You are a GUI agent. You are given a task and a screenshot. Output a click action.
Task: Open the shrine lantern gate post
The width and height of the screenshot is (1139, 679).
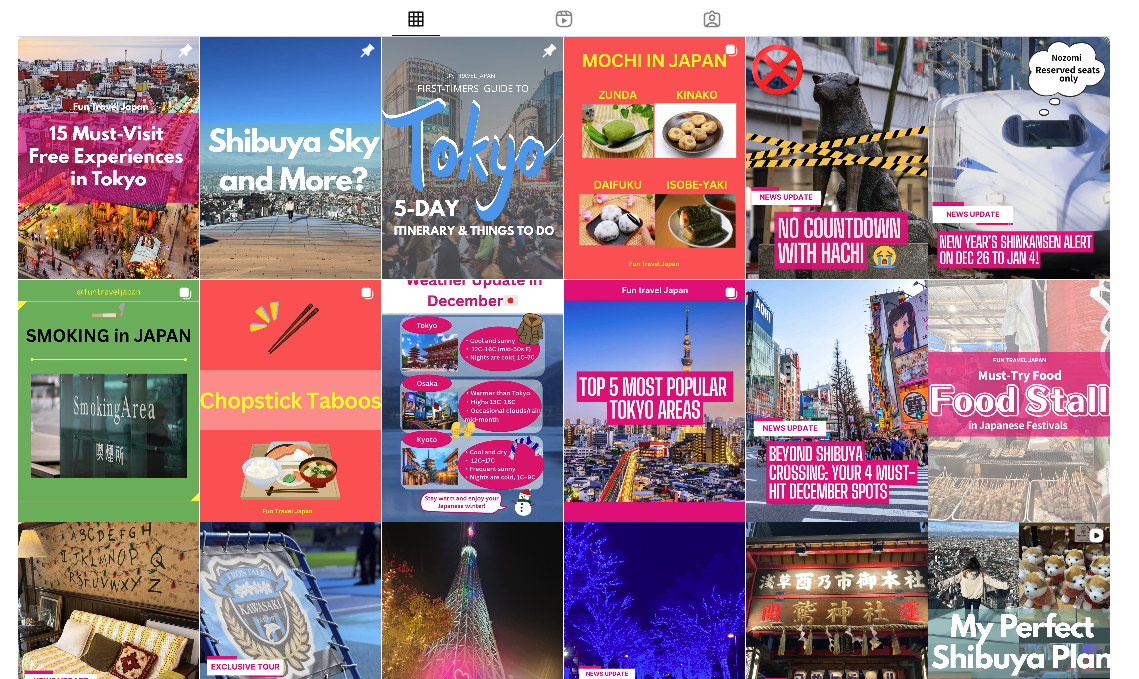[836, 600]
